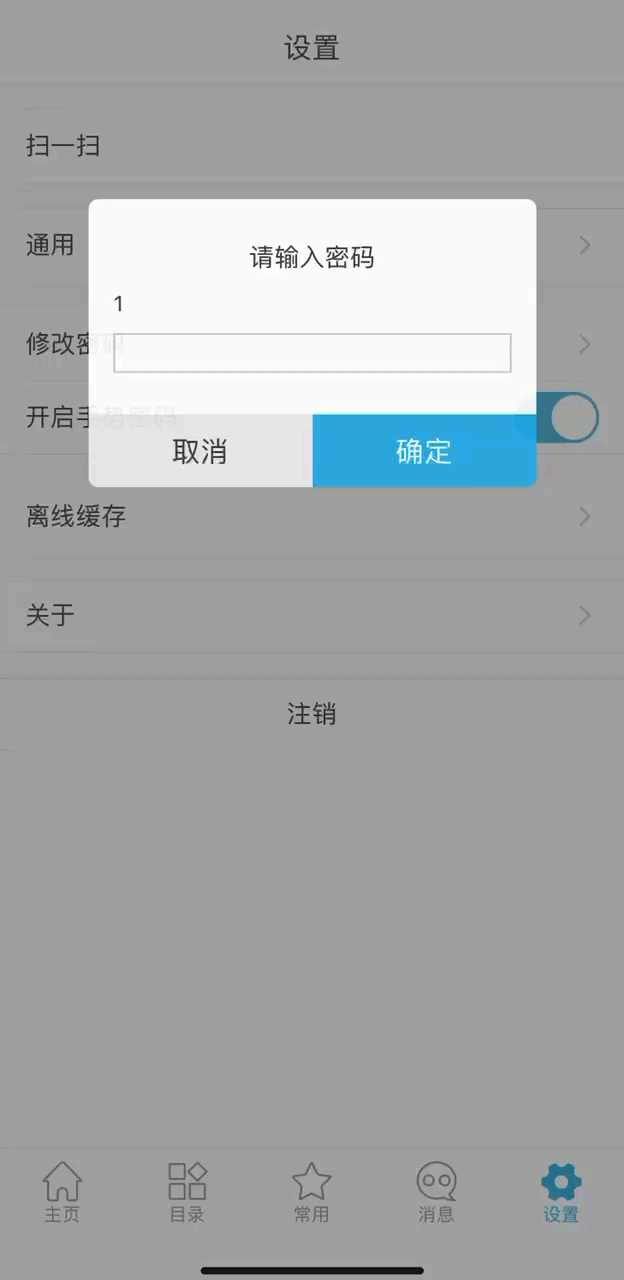Cancel the password dialog with 取消

[200, 451]
